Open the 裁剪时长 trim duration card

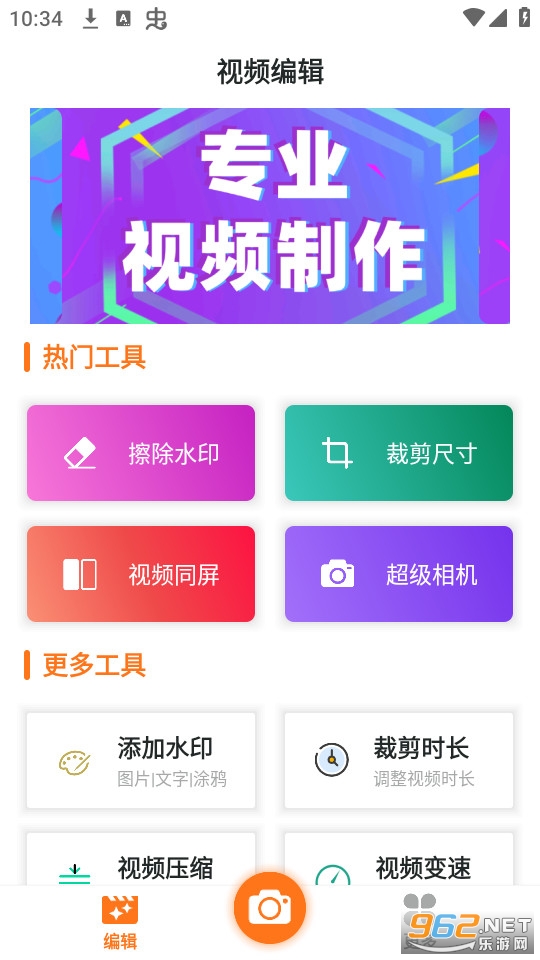(399, 760)
